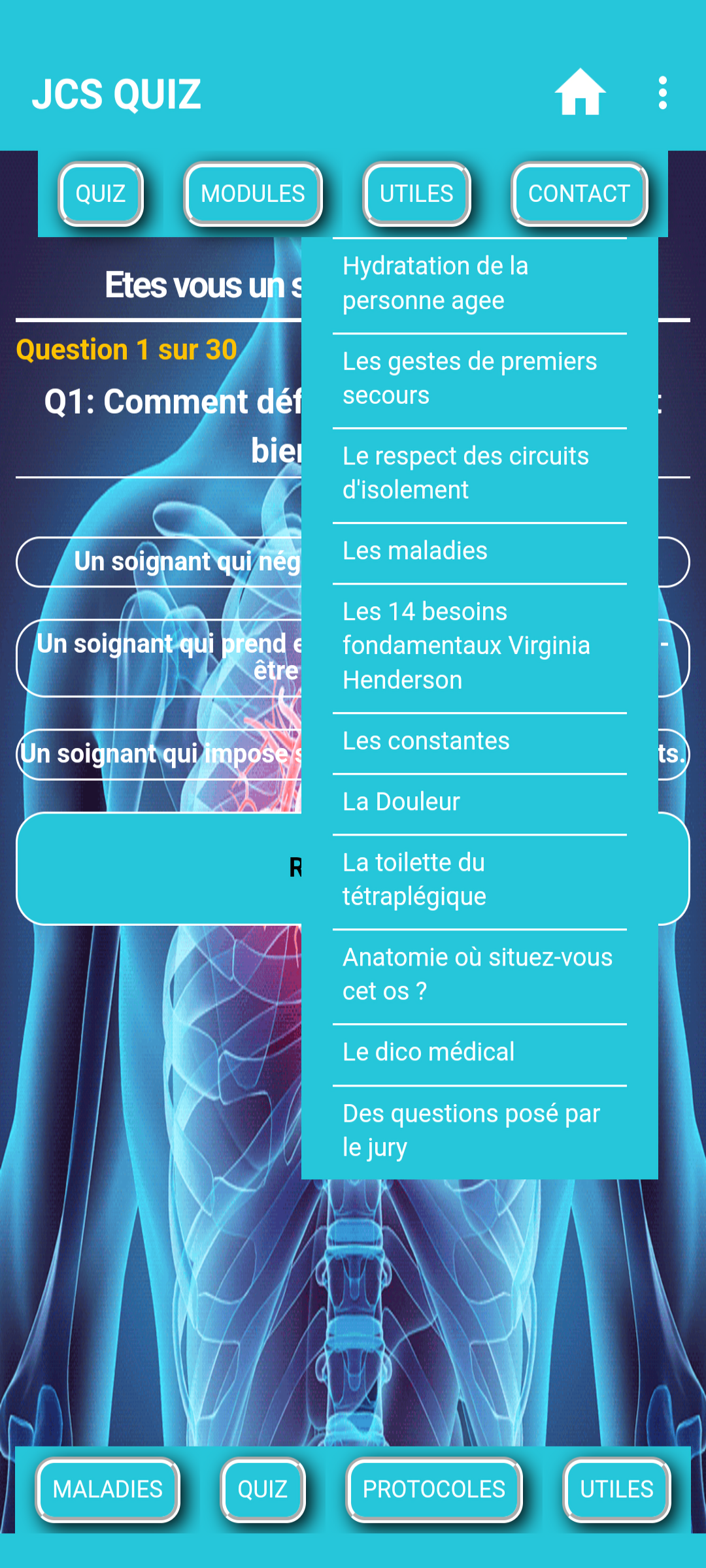Tap the top UTILES button
The width and height of the screenshot is (706, 1568).
pos(416,194)
